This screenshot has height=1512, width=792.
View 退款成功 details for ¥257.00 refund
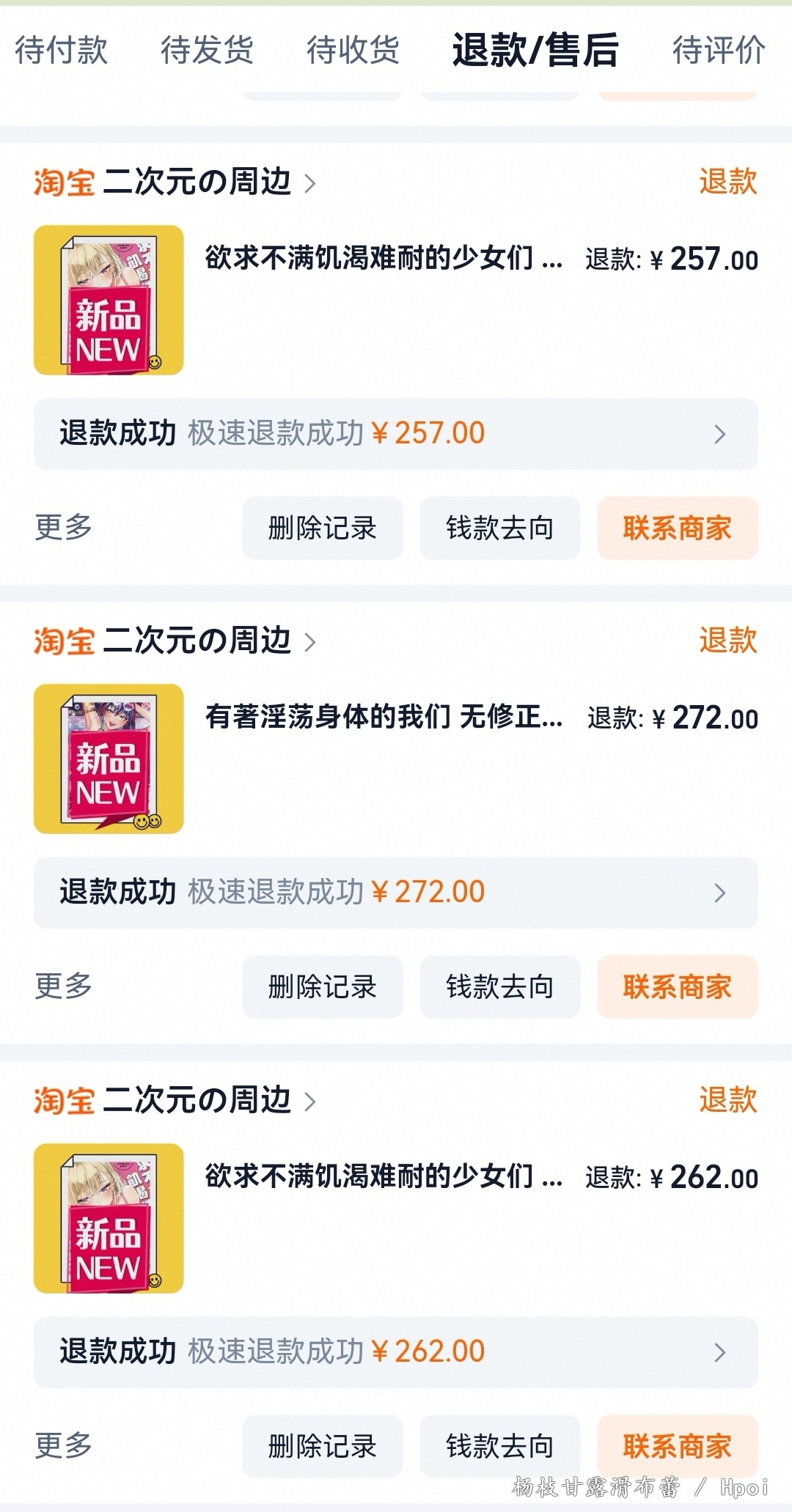click(x=396, y=434)
